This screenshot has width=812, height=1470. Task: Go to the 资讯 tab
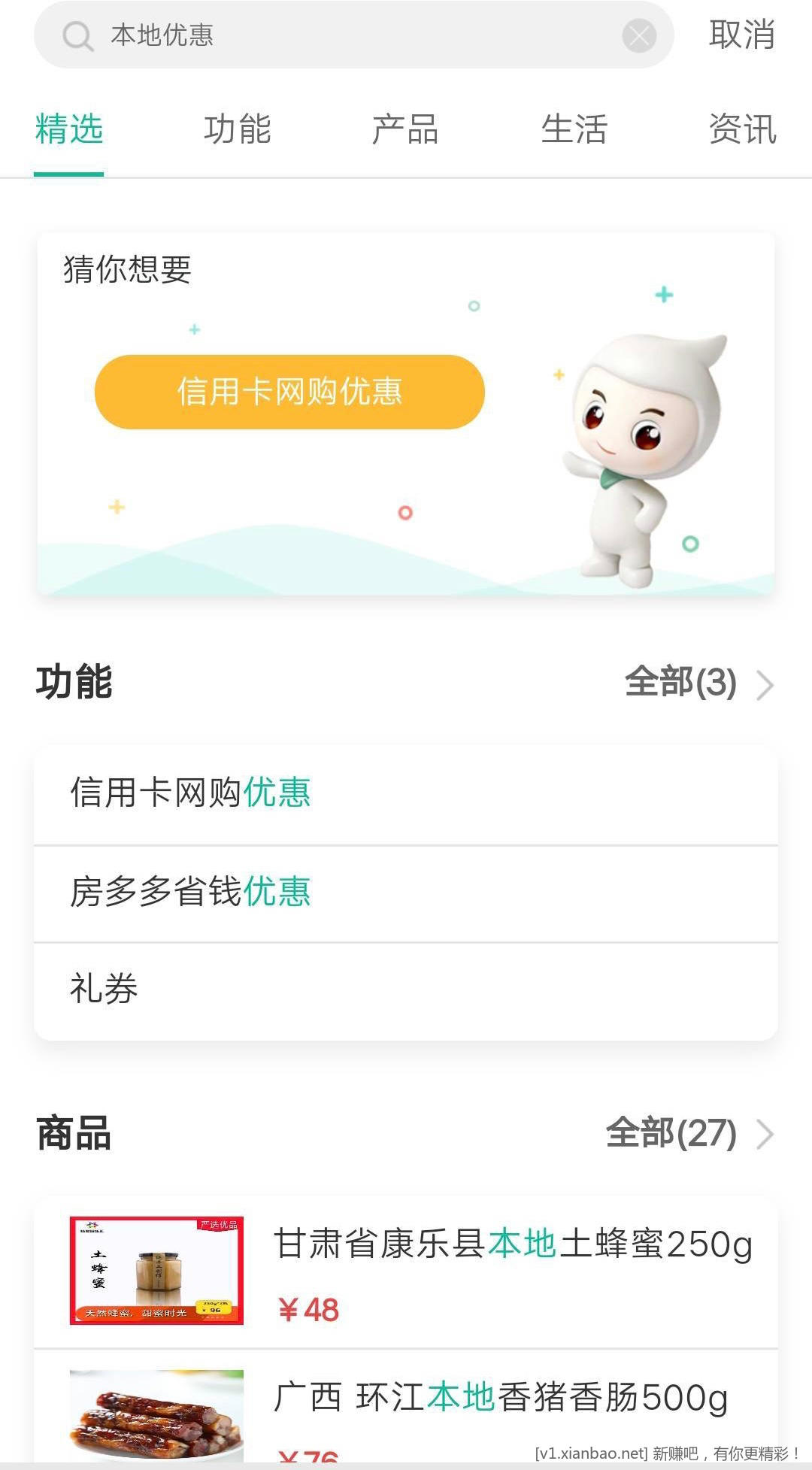(x=742, y=129)
